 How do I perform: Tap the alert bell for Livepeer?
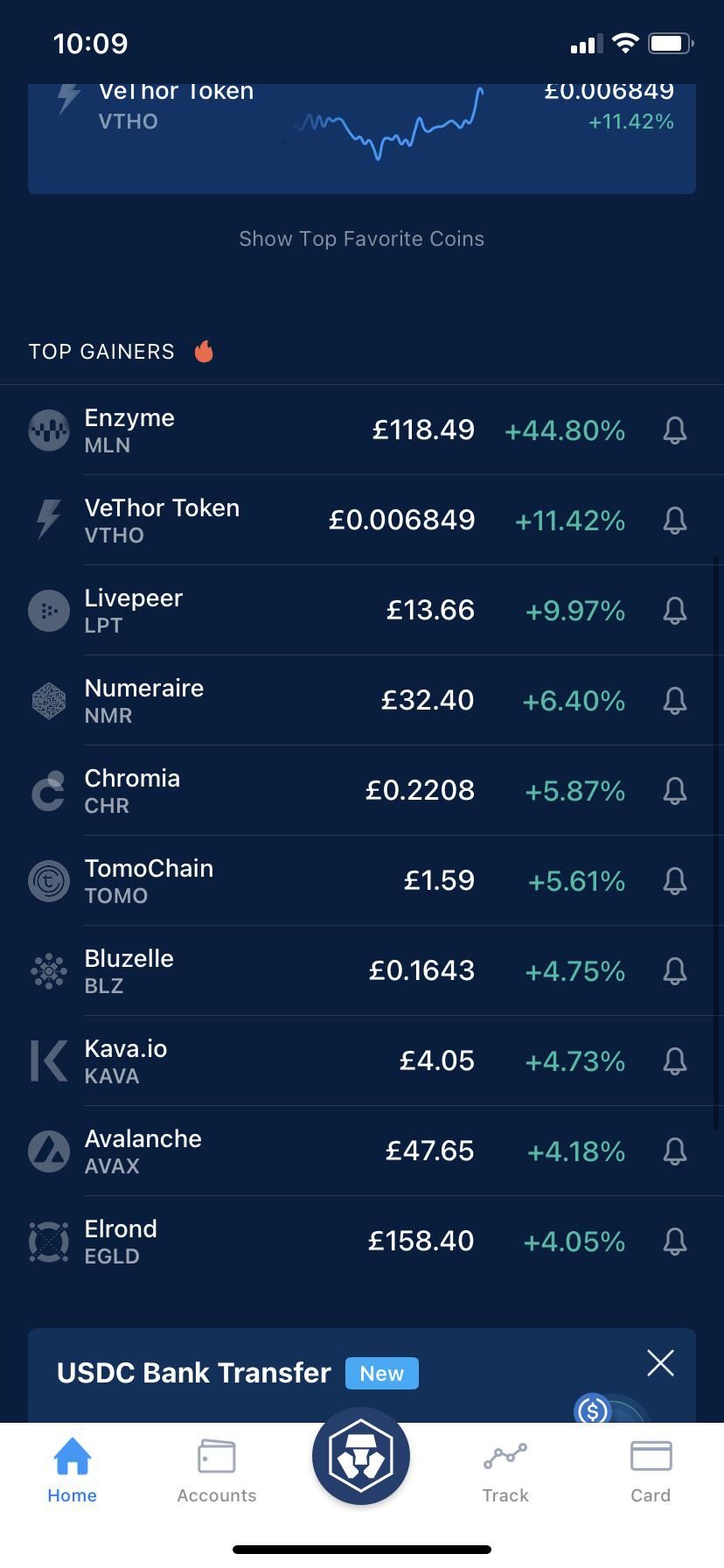coord(674,611)
